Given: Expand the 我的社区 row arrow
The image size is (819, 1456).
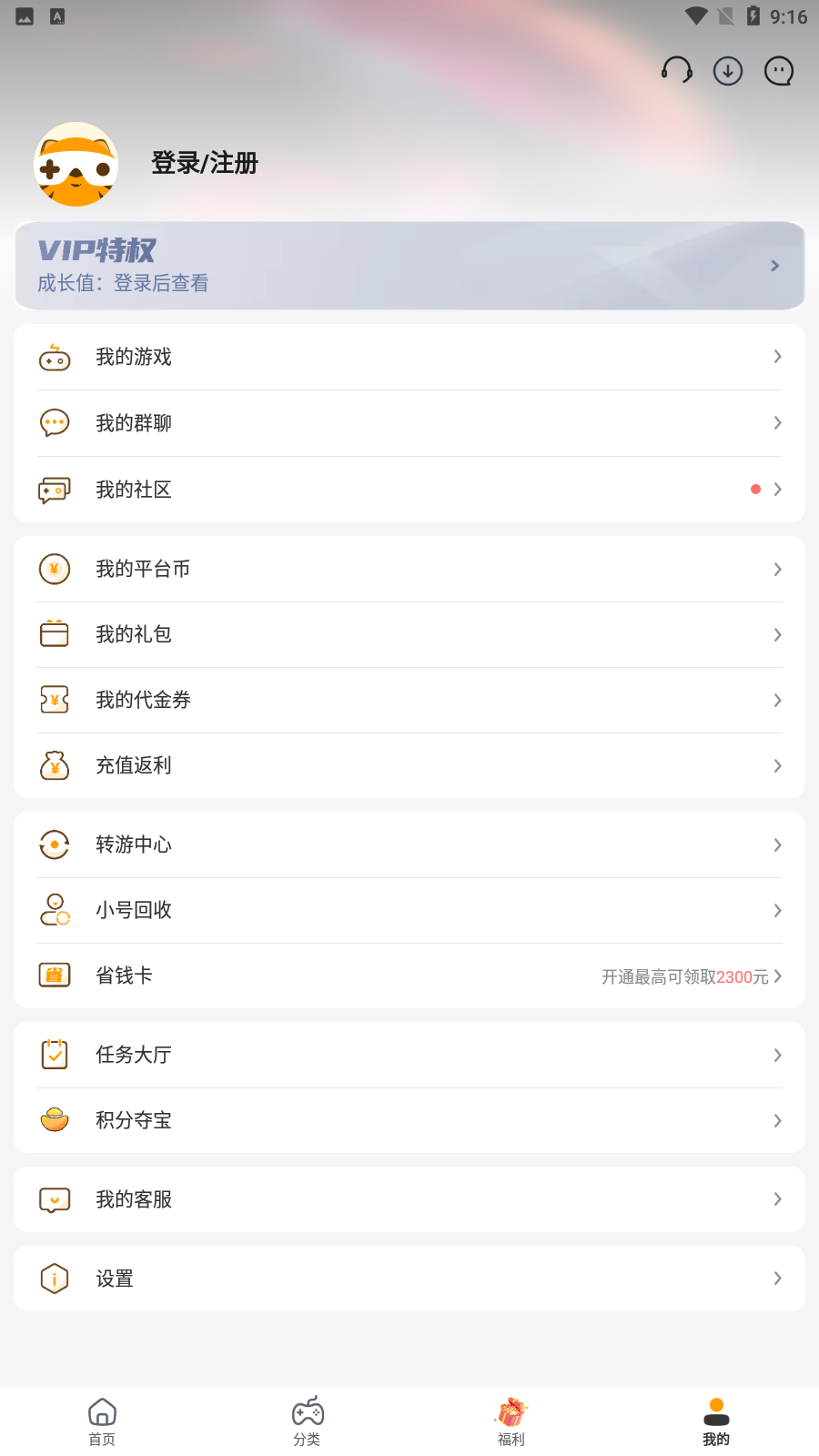Looking at the screenshot, I should [x=778, y=490].
